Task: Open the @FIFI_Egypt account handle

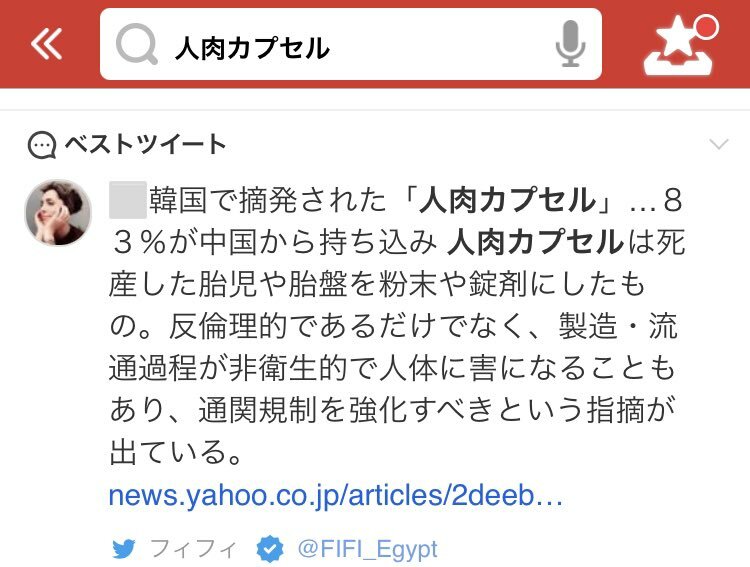Action: point(364,549)
